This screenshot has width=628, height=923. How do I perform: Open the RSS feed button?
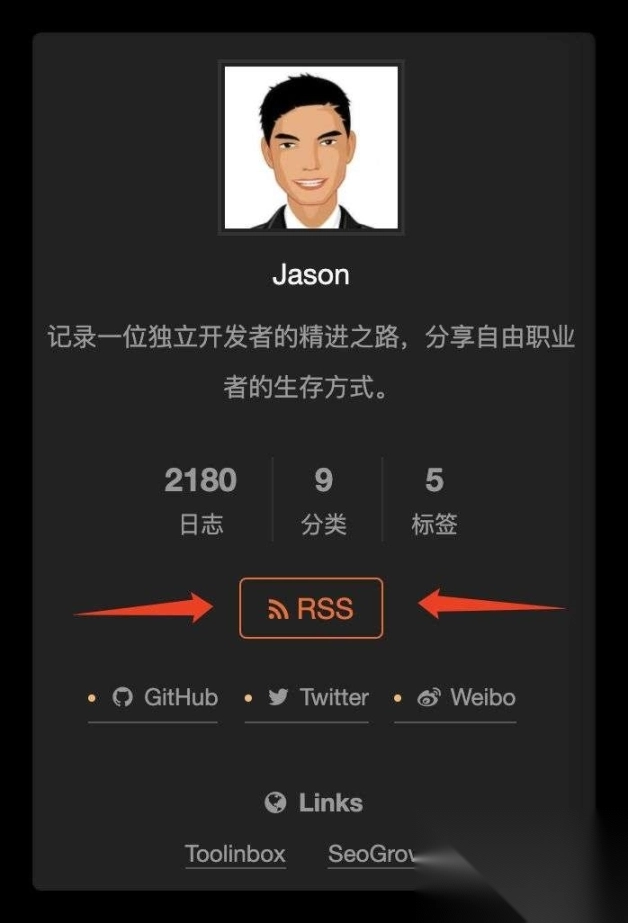(311, 608)
